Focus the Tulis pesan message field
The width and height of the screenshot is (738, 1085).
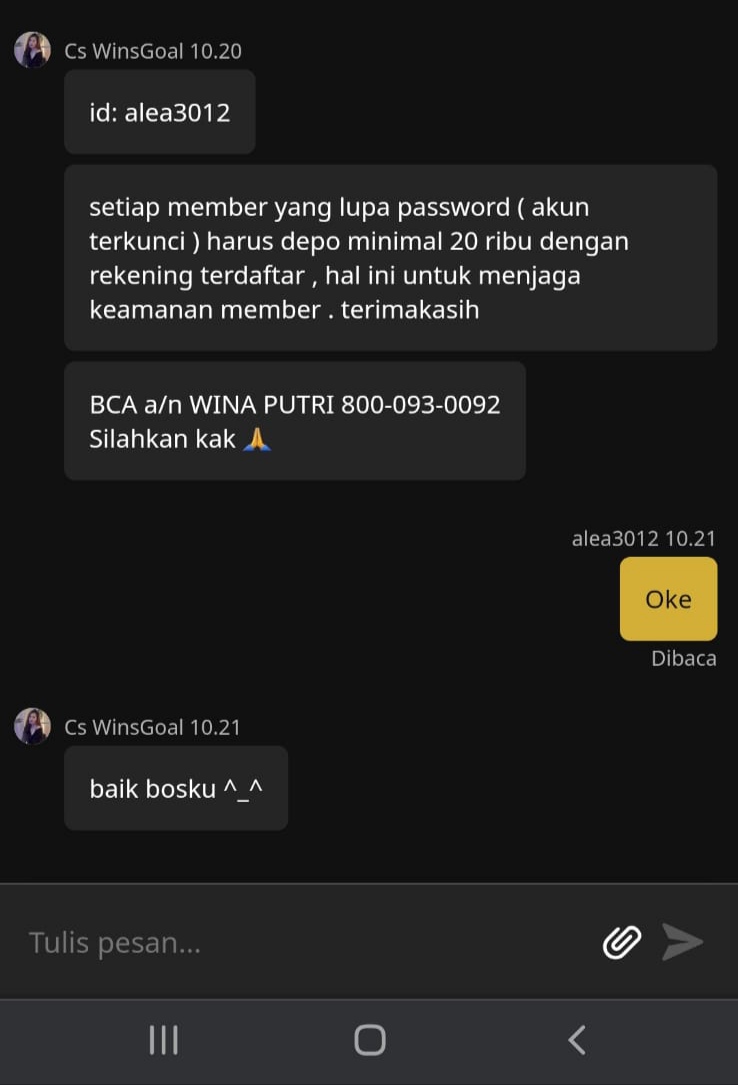tap(300, 942)
